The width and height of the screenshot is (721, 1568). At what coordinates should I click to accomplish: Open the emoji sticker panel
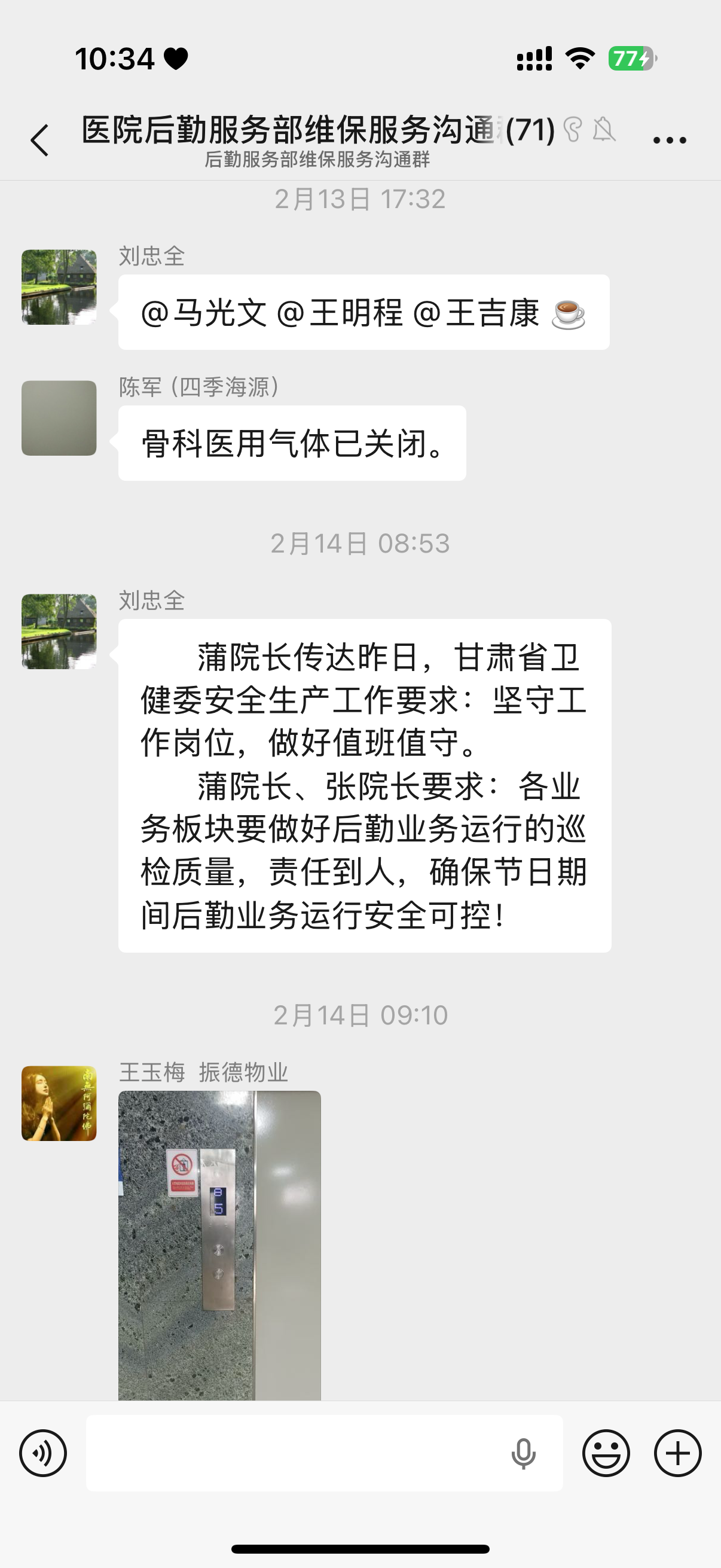(x=606, y=1453)
